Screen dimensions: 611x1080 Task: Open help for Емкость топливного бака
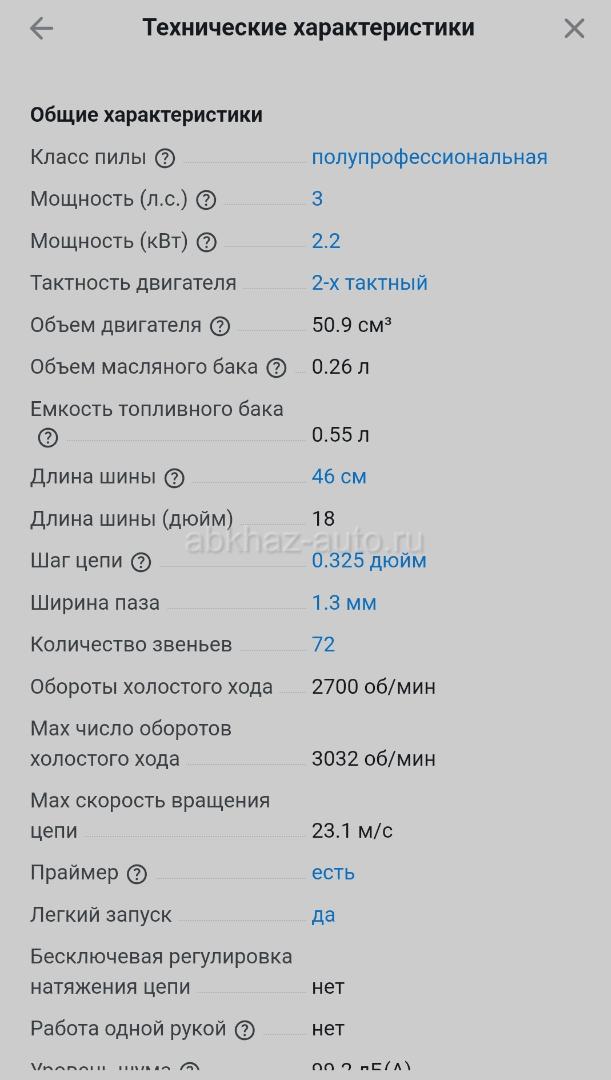pyautogui.click(x=48, y=437)
